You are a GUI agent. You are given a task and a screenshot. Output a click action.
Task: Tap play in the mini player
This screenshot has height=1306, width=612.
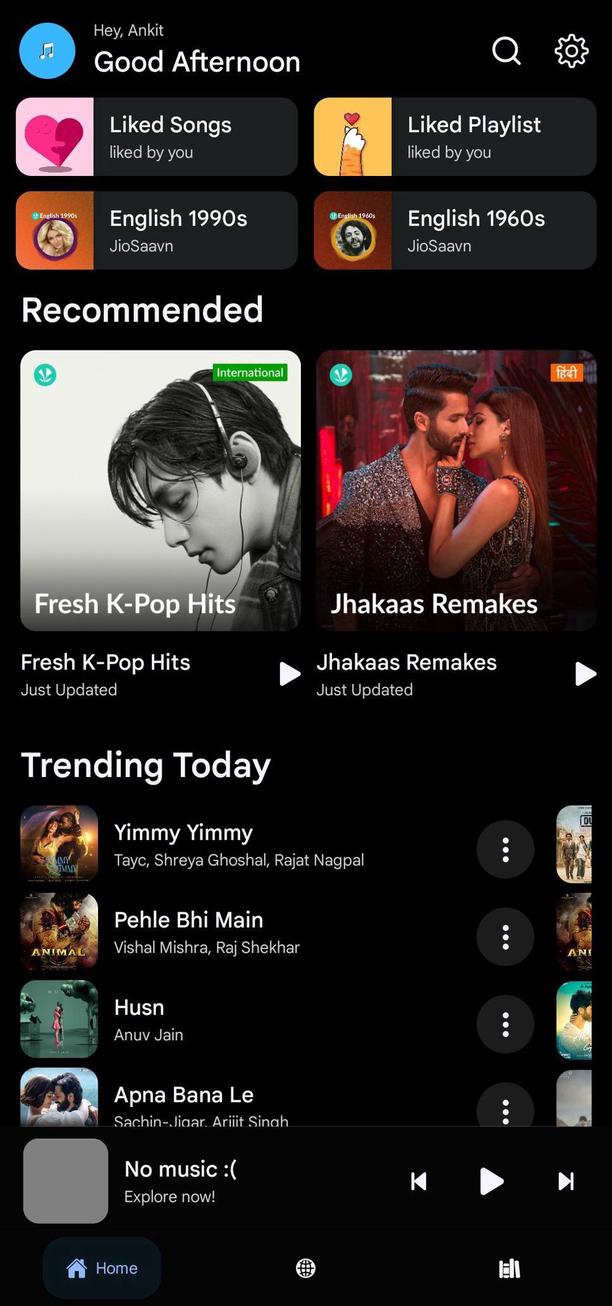pos(491,1181)
